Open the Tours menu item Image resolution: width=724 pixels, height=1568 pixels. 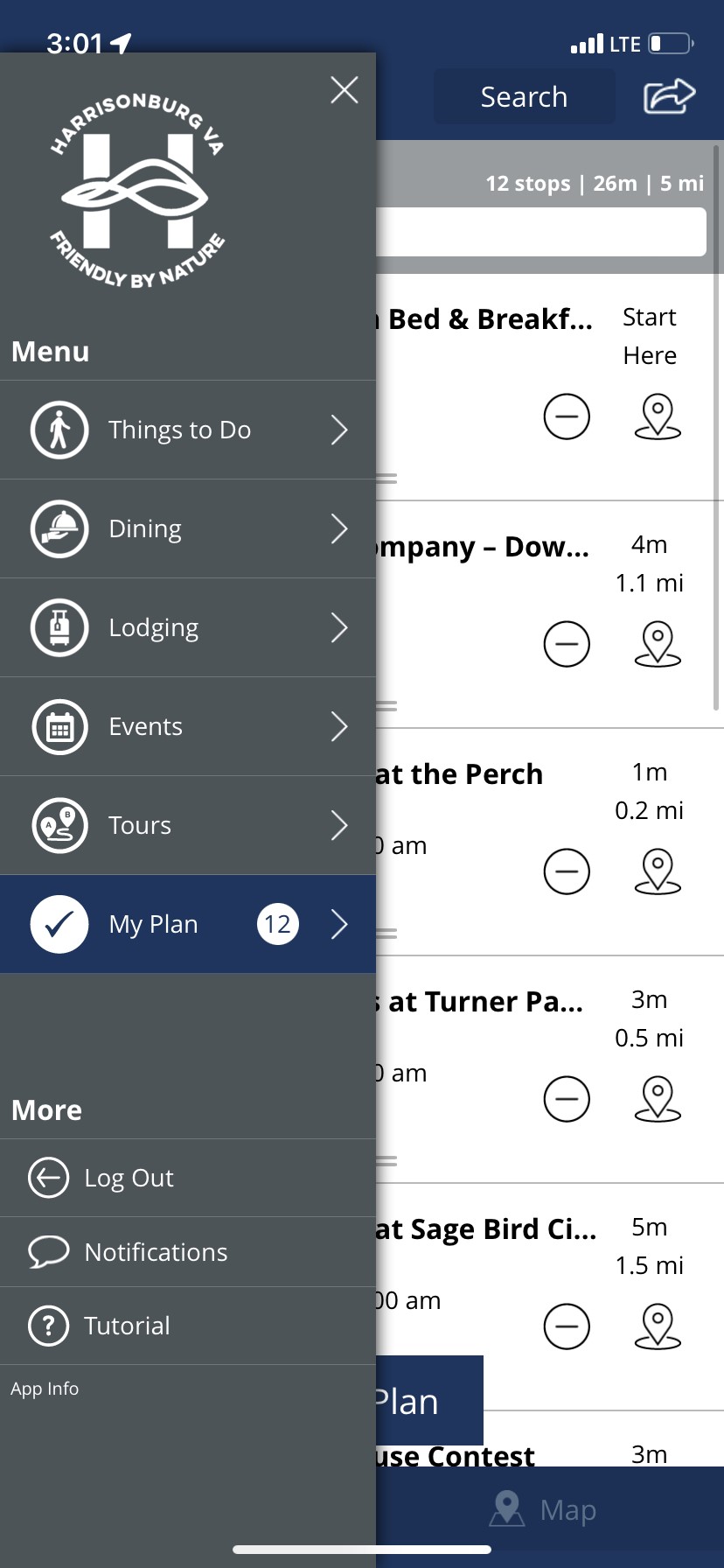188,825
